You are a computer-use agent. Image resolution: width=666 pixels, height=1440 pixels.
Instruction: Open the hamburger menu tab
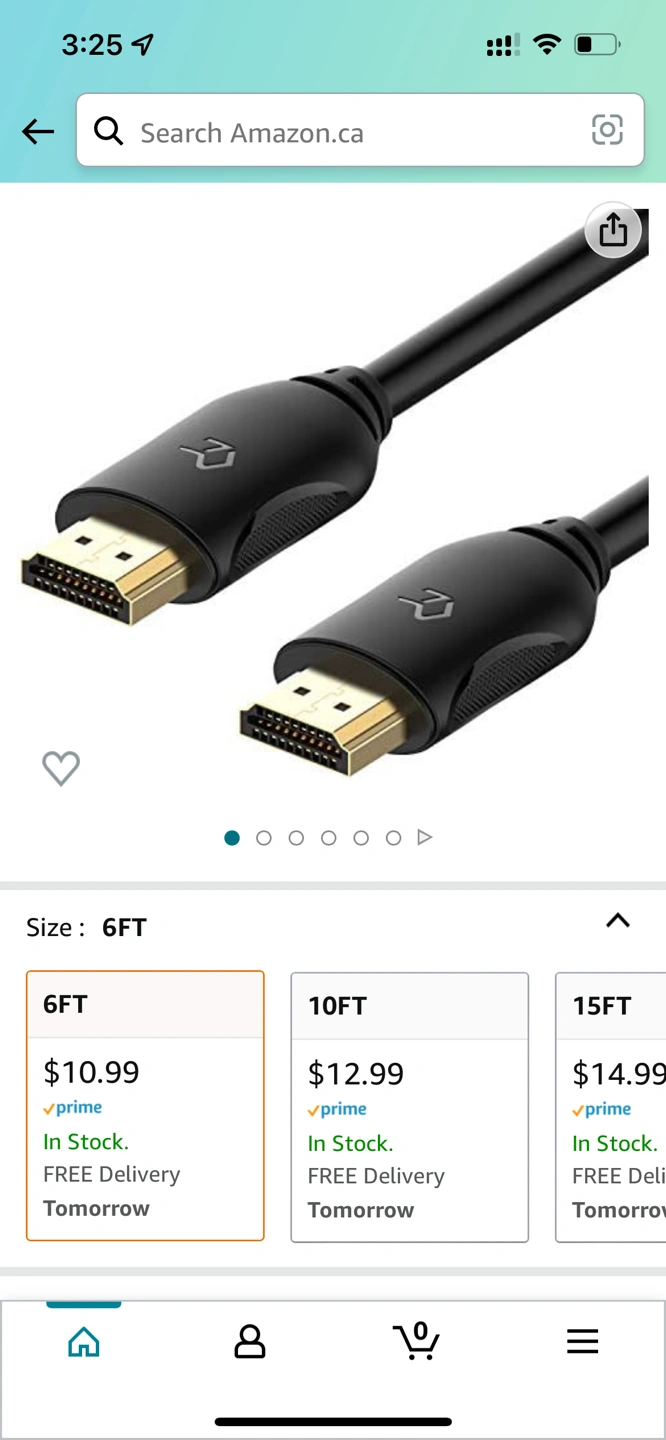coord(582,1341)
